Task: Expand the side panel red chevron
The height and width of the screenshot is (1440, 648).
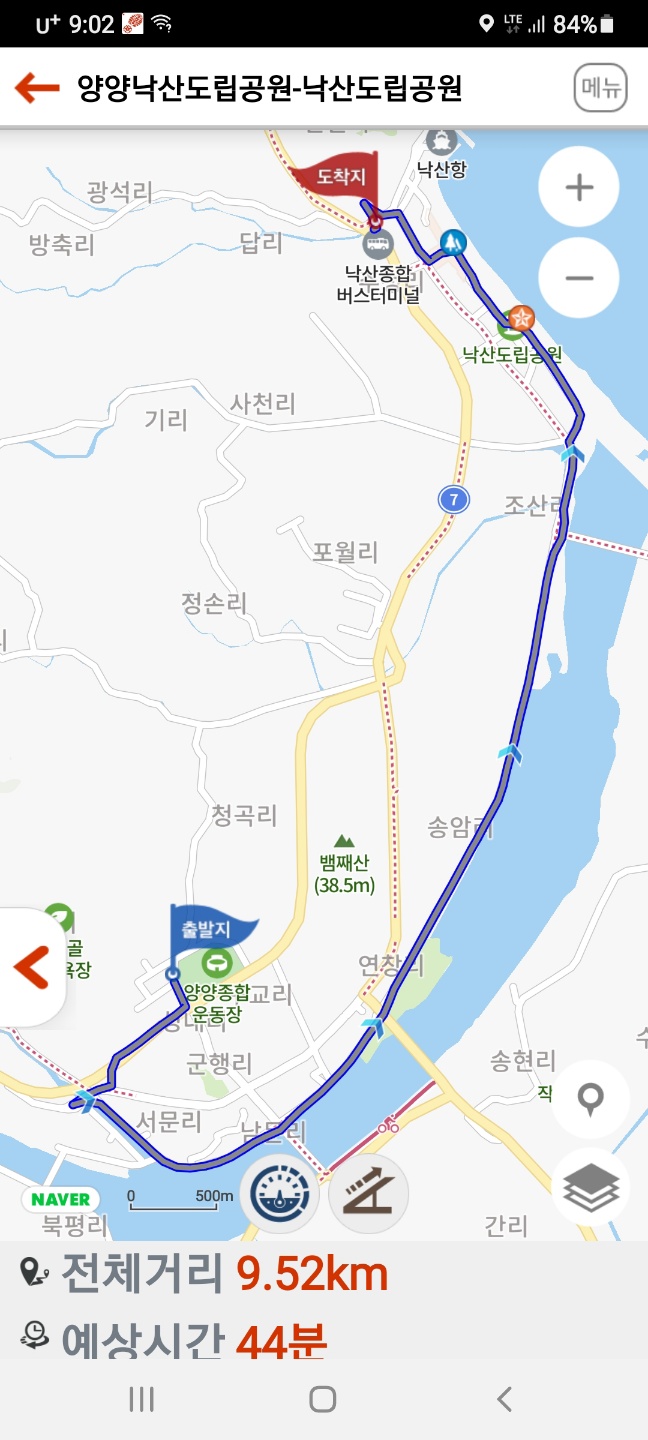Action: (x=31, y=968)
